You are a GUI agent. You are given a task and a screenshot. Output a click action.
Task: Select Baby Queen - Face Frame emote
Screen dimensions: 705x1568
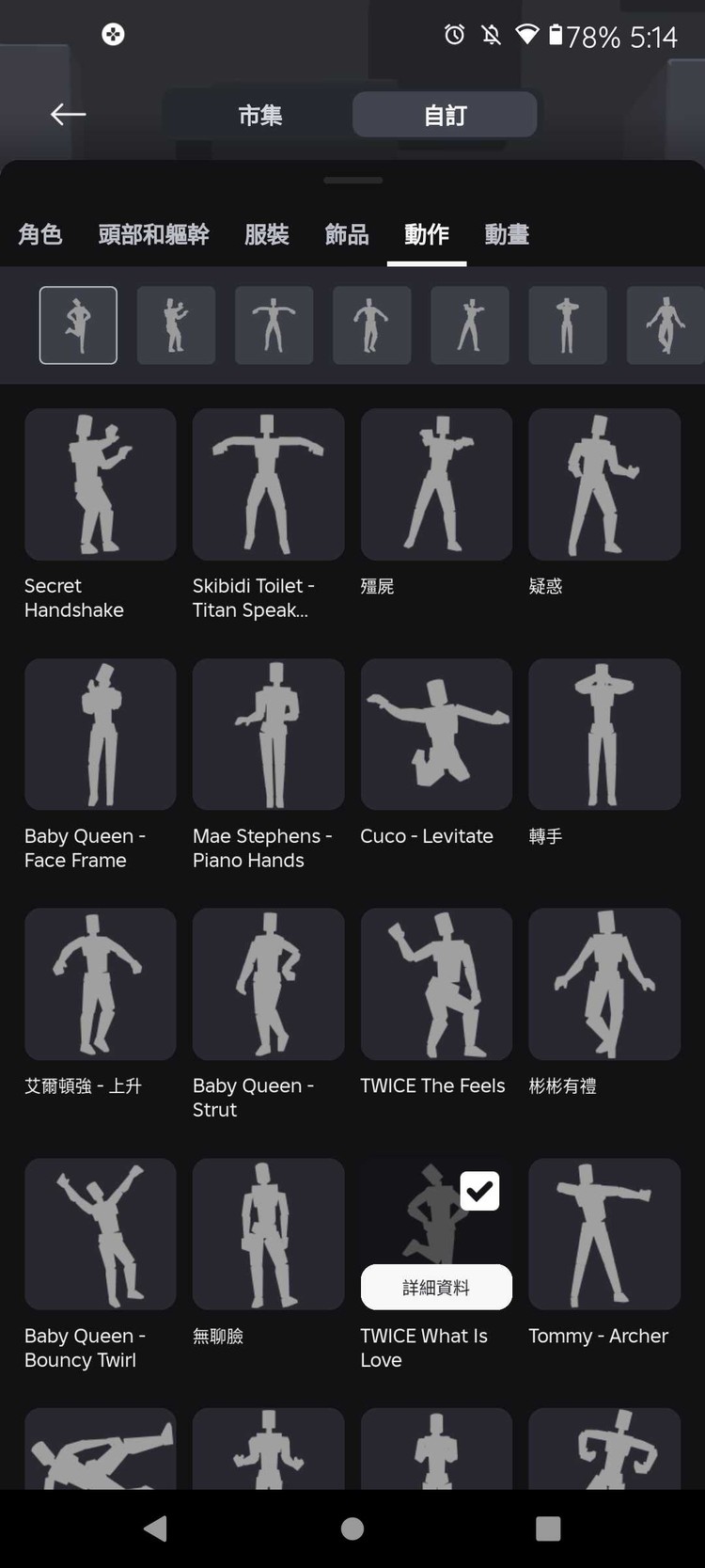pyautogui.click(x=100, y=734)
